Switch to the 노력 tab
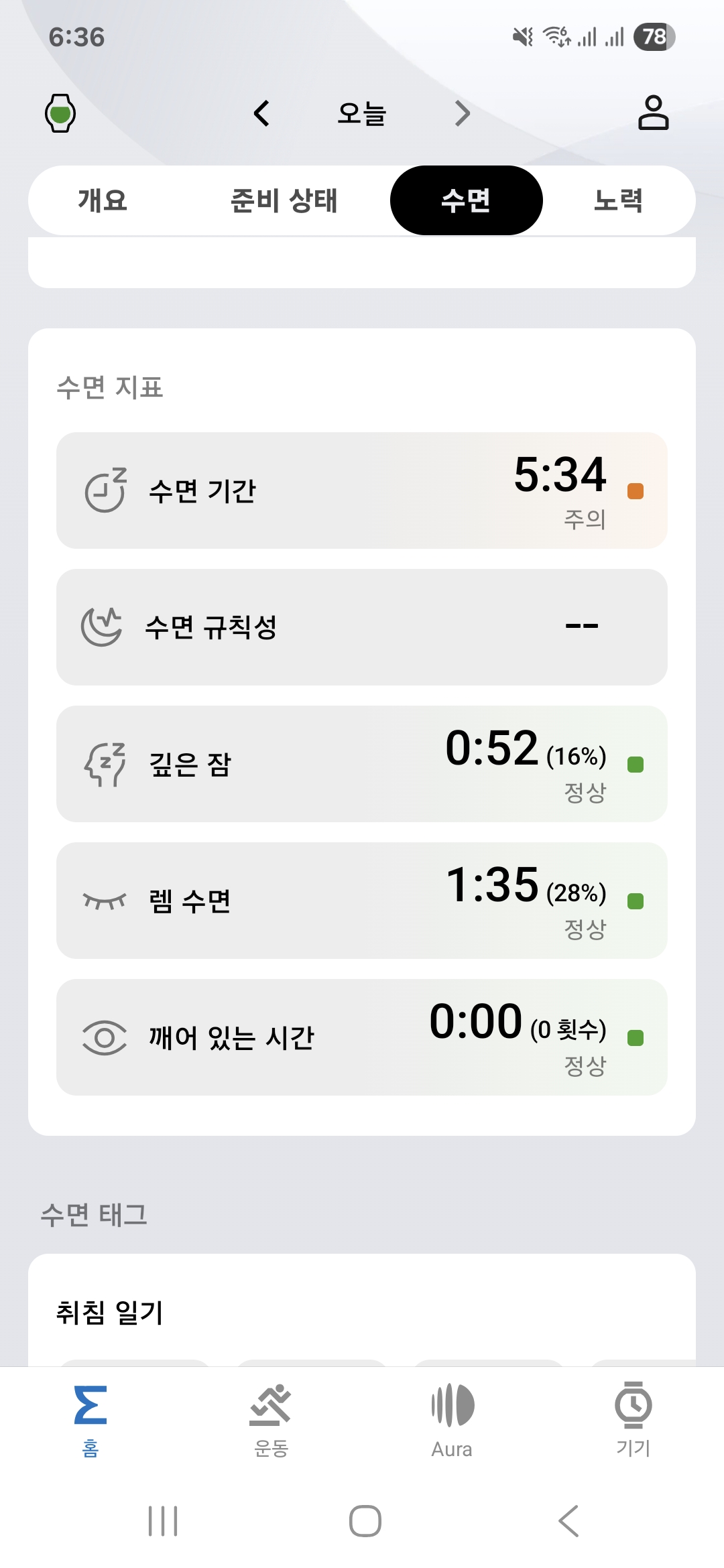Viewport: 724px width, 1568px height. [618, 200]
